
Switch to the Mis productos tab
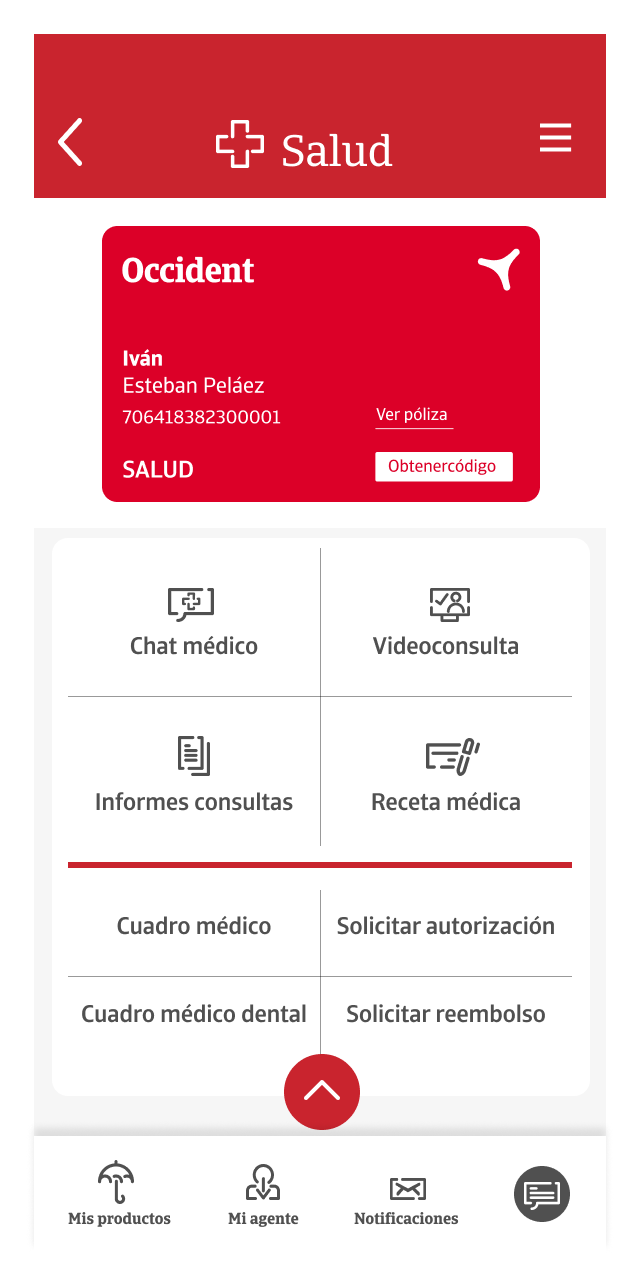click(x=119, y=1194)
